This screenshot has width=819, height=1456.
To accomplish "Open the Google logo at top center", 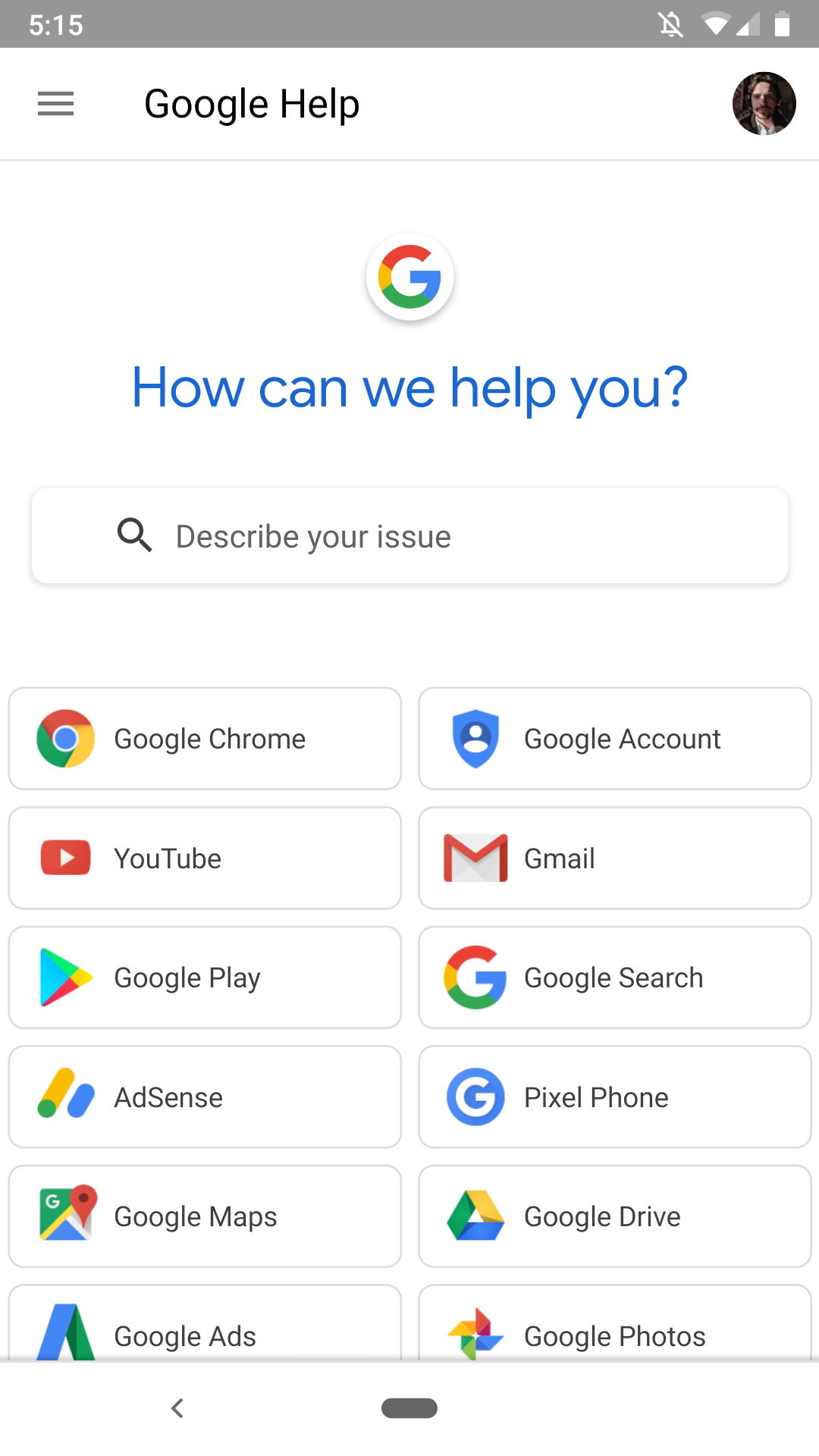I will [409, 277].
